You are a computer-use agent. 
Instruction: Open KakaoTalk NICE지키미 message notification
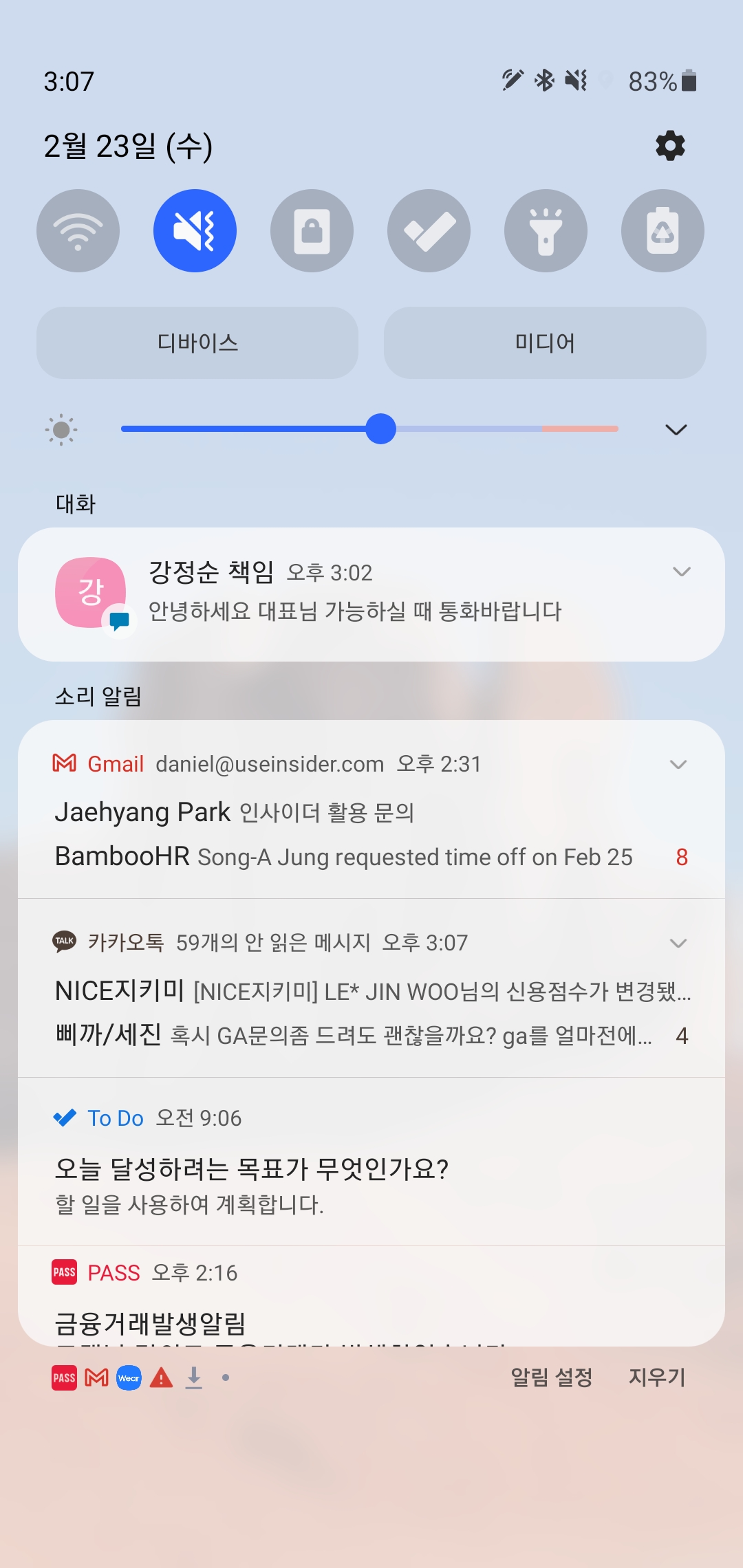click(x=371, y=992)
